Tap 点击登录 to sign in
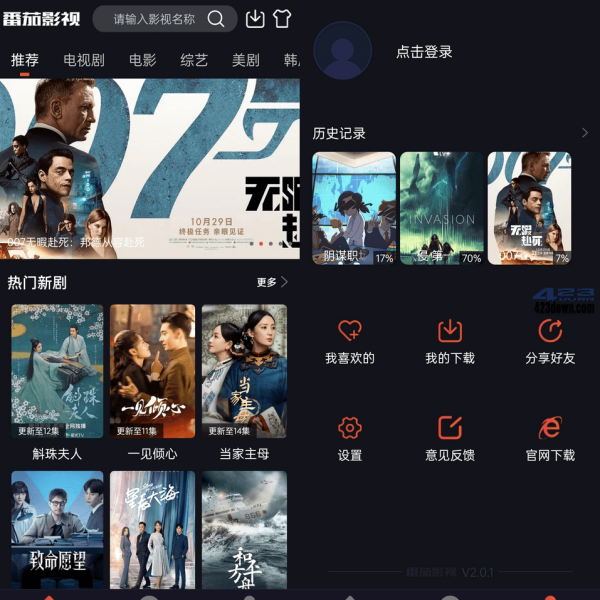This screenshot has width=600, height=600. coord(424,52)
